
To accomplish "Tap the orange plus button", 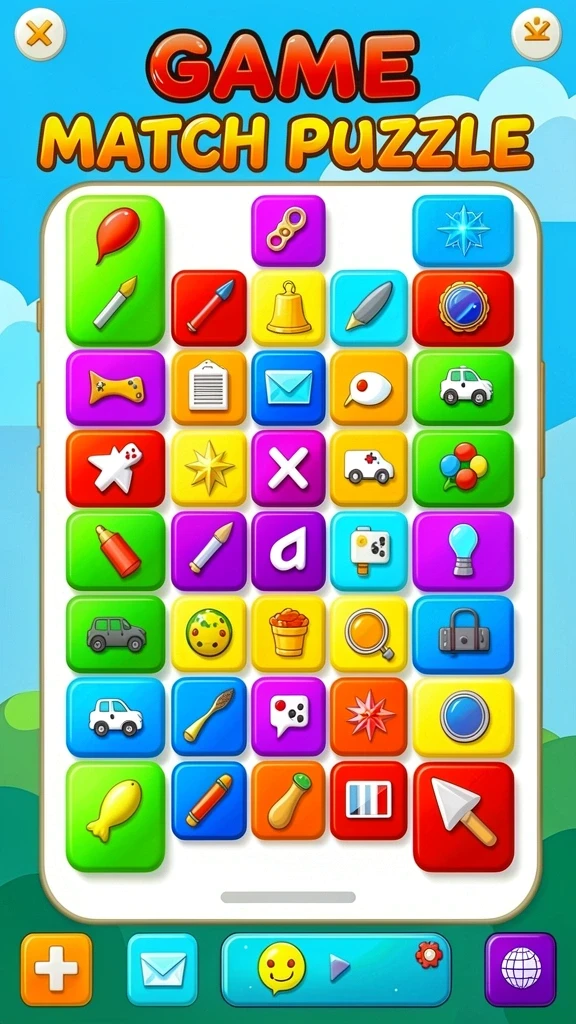I will tap(57, 969).
